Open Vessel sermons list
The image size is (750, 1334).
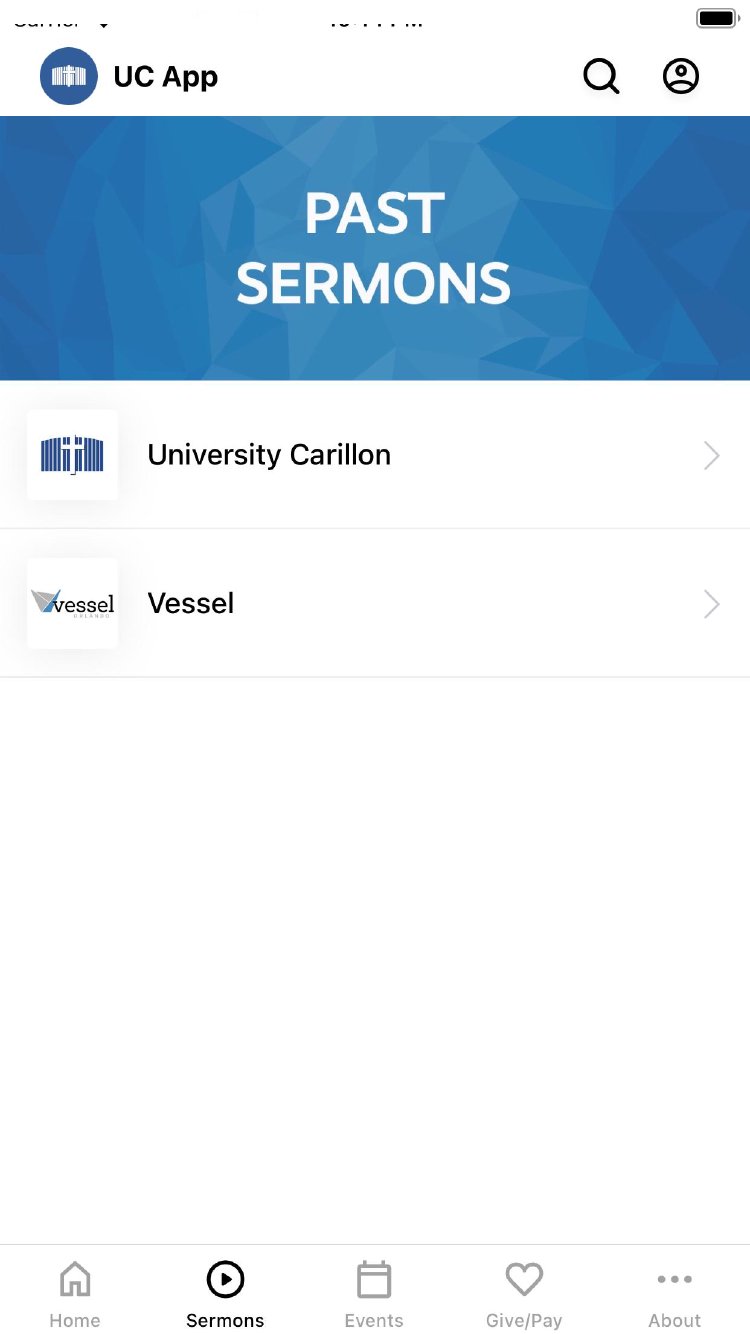coord(374,604)
